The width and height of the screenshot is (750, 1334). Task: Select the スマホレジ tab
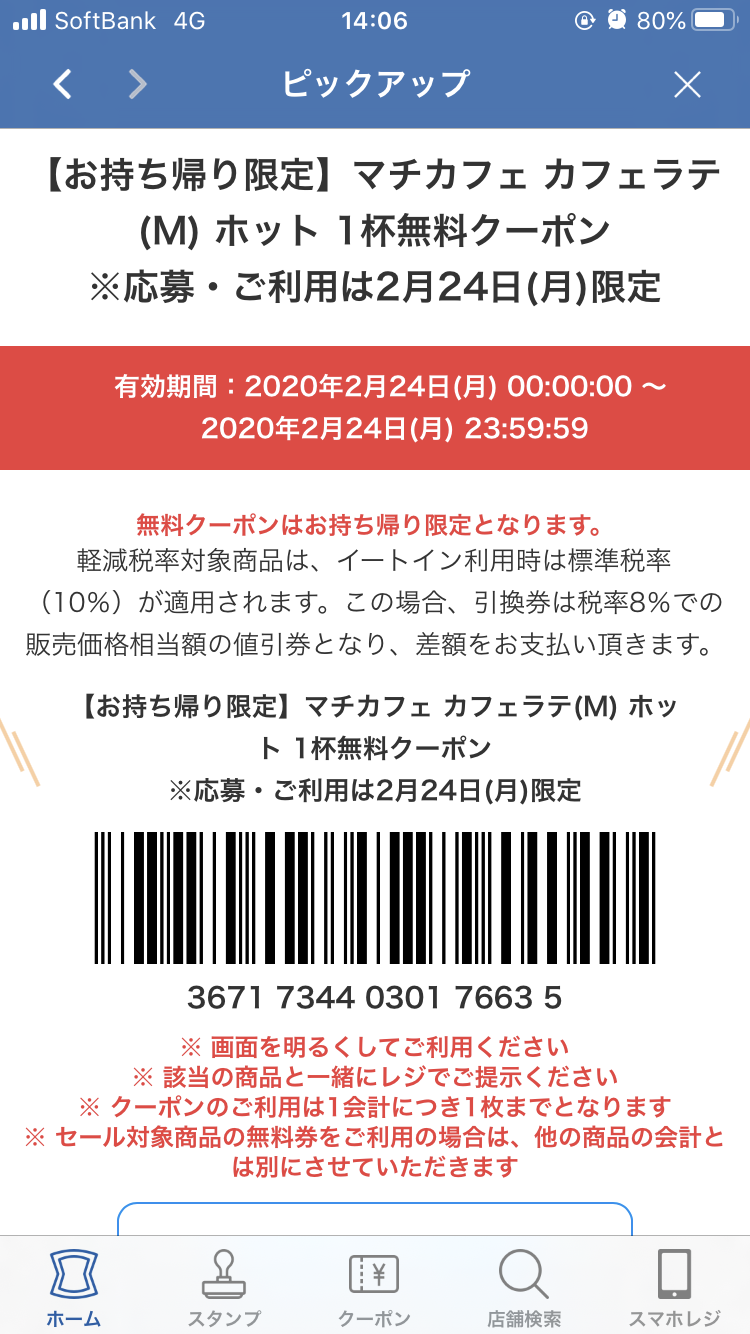coord(674,1287)
